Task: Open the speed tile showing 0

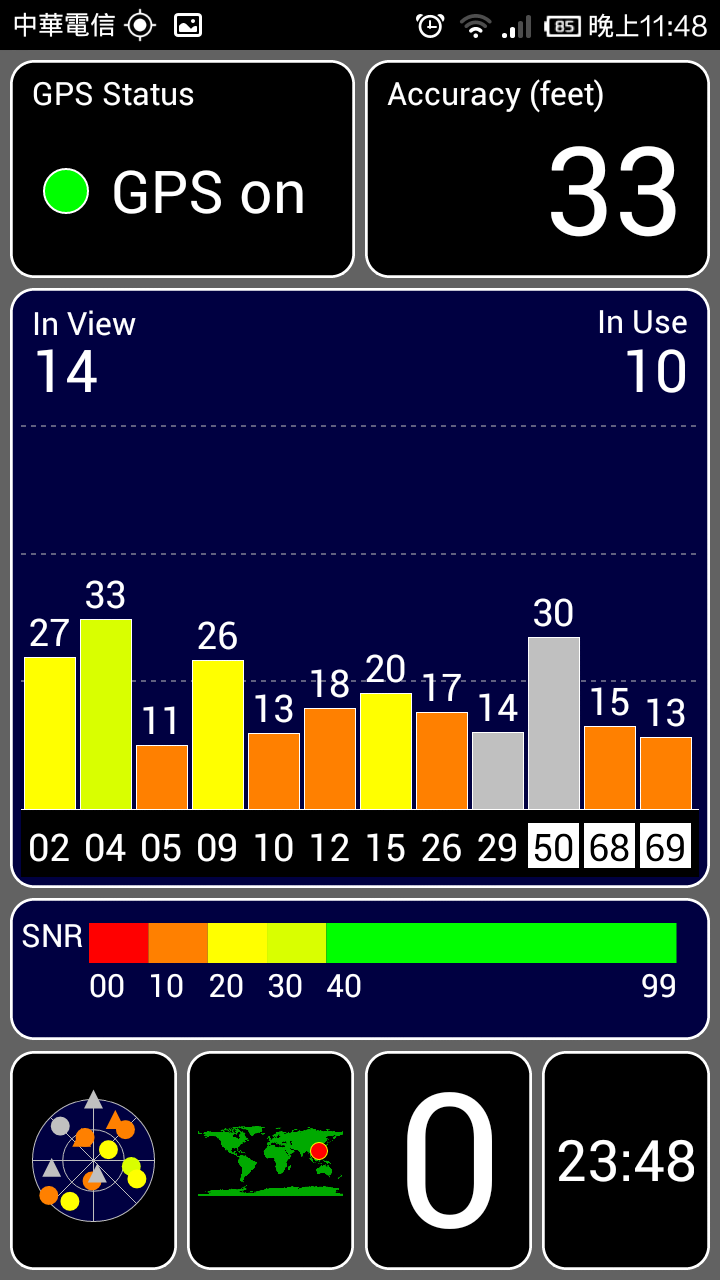Action: coord(448,1160)
